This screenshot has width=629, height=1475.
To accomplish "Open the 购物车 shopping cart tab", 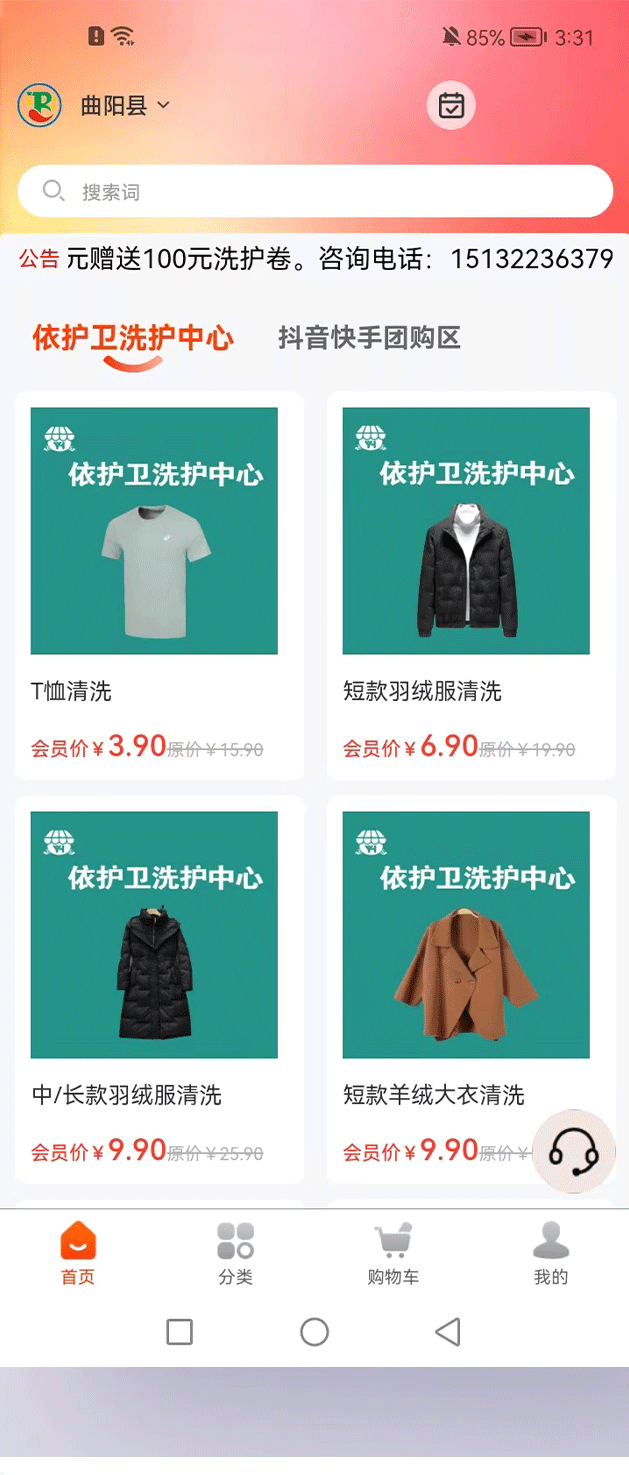I will point(393,1253).
